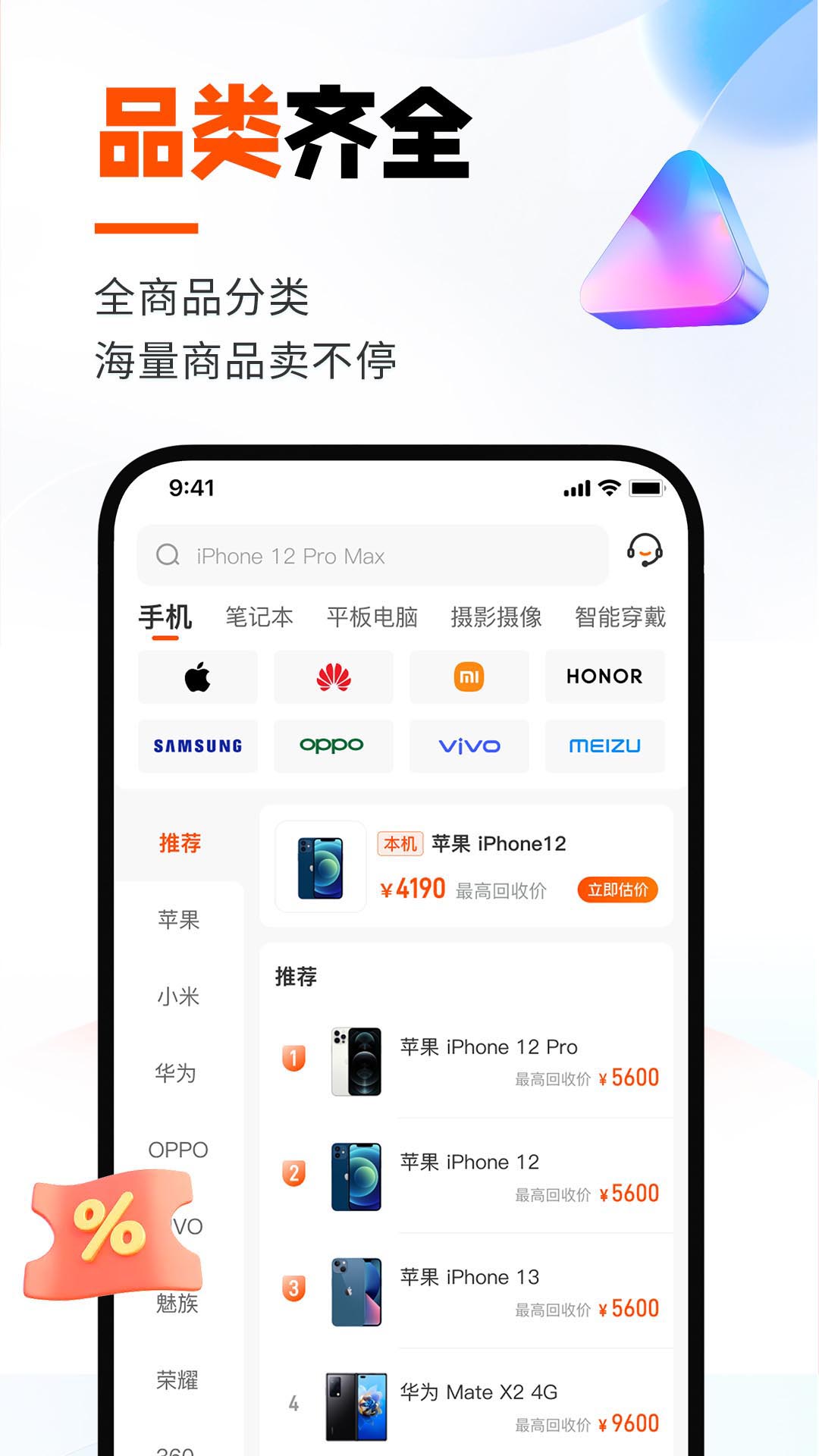Tap the Xiaomi Mi logo icon
Screen dimensions: 819x1456
pyautogui.click(x=469, y=676)
